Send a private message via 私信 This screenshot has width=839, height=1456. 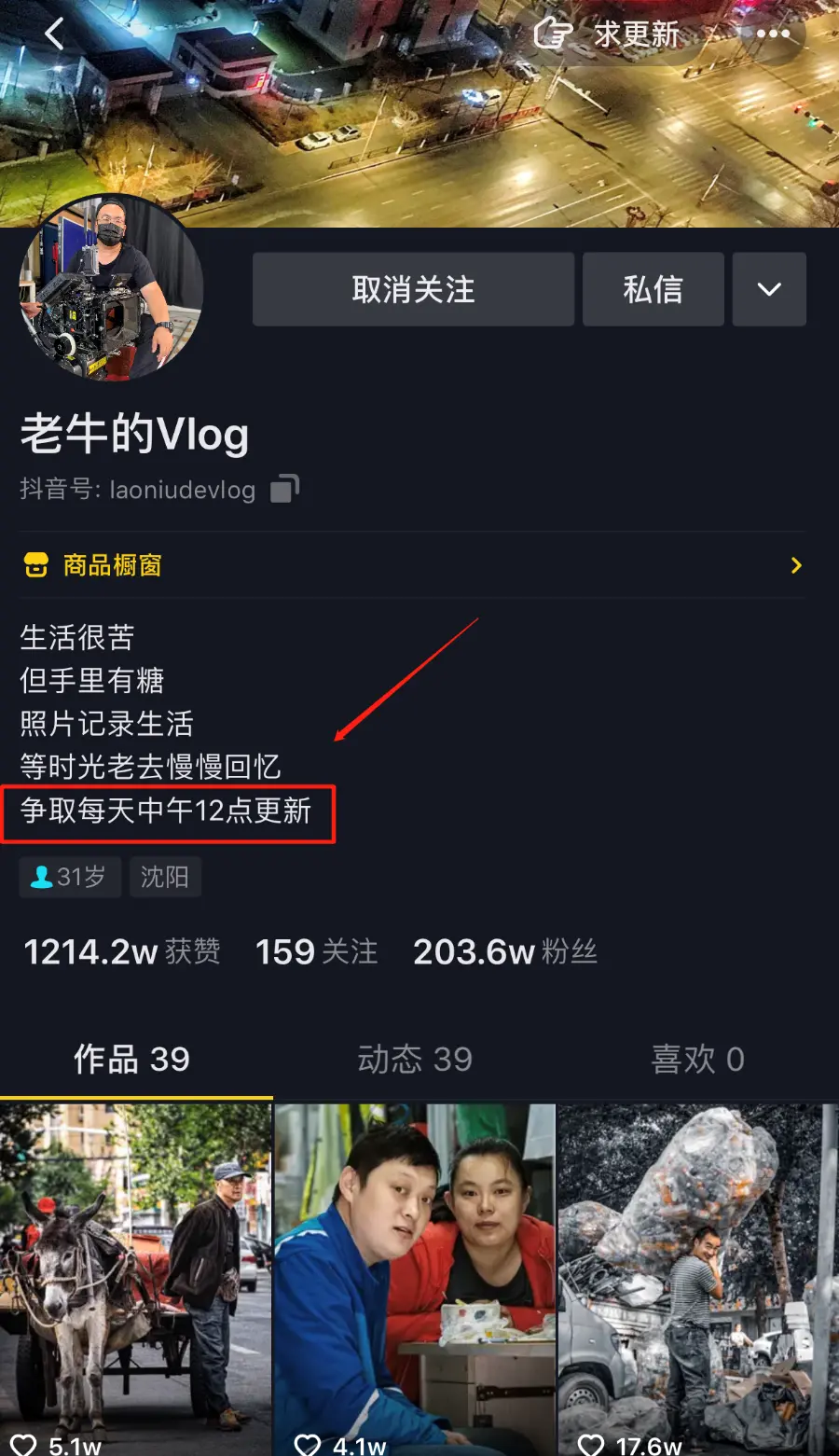click(x=653, y=289)
